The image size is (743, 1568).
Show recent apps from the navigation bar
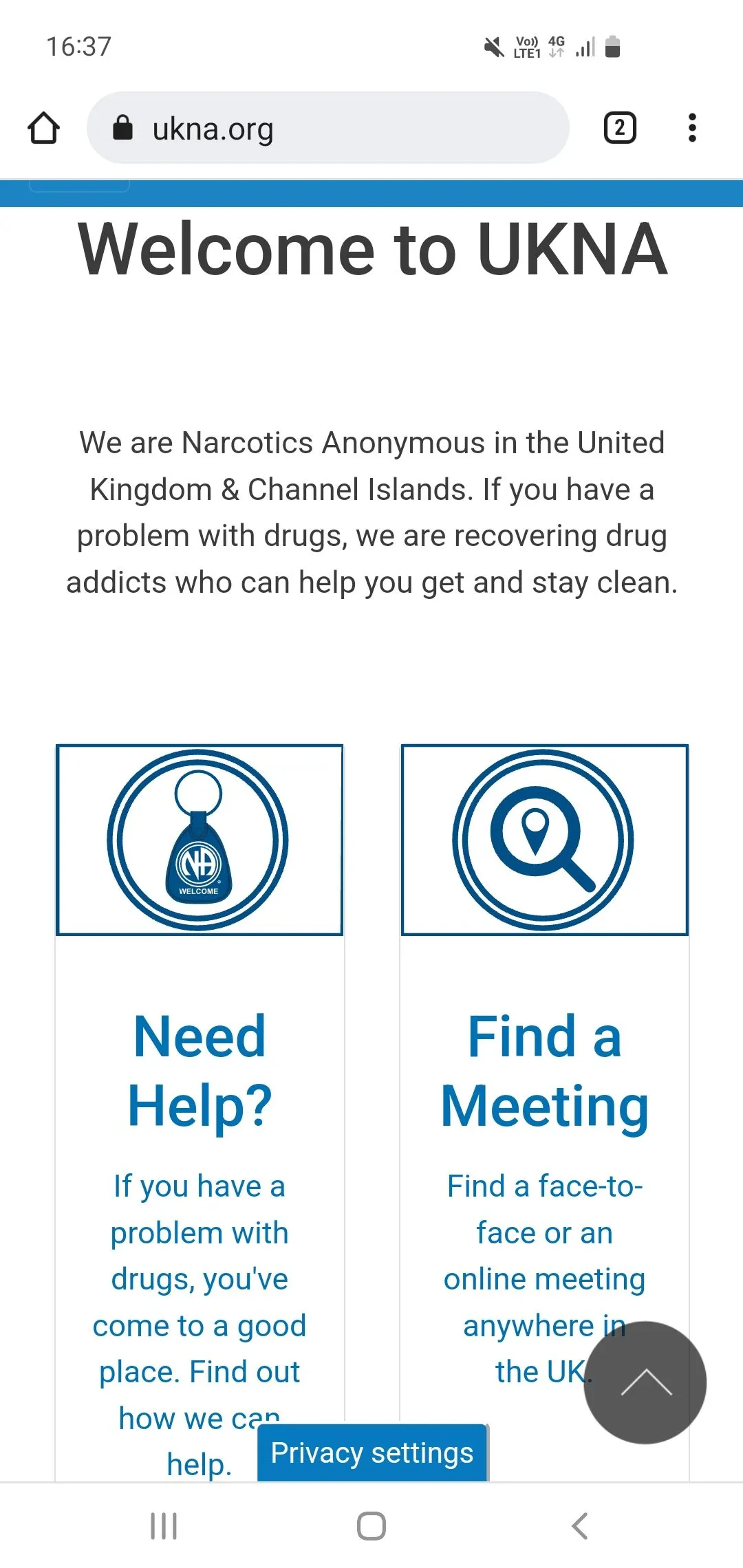tap(164, 1526)
